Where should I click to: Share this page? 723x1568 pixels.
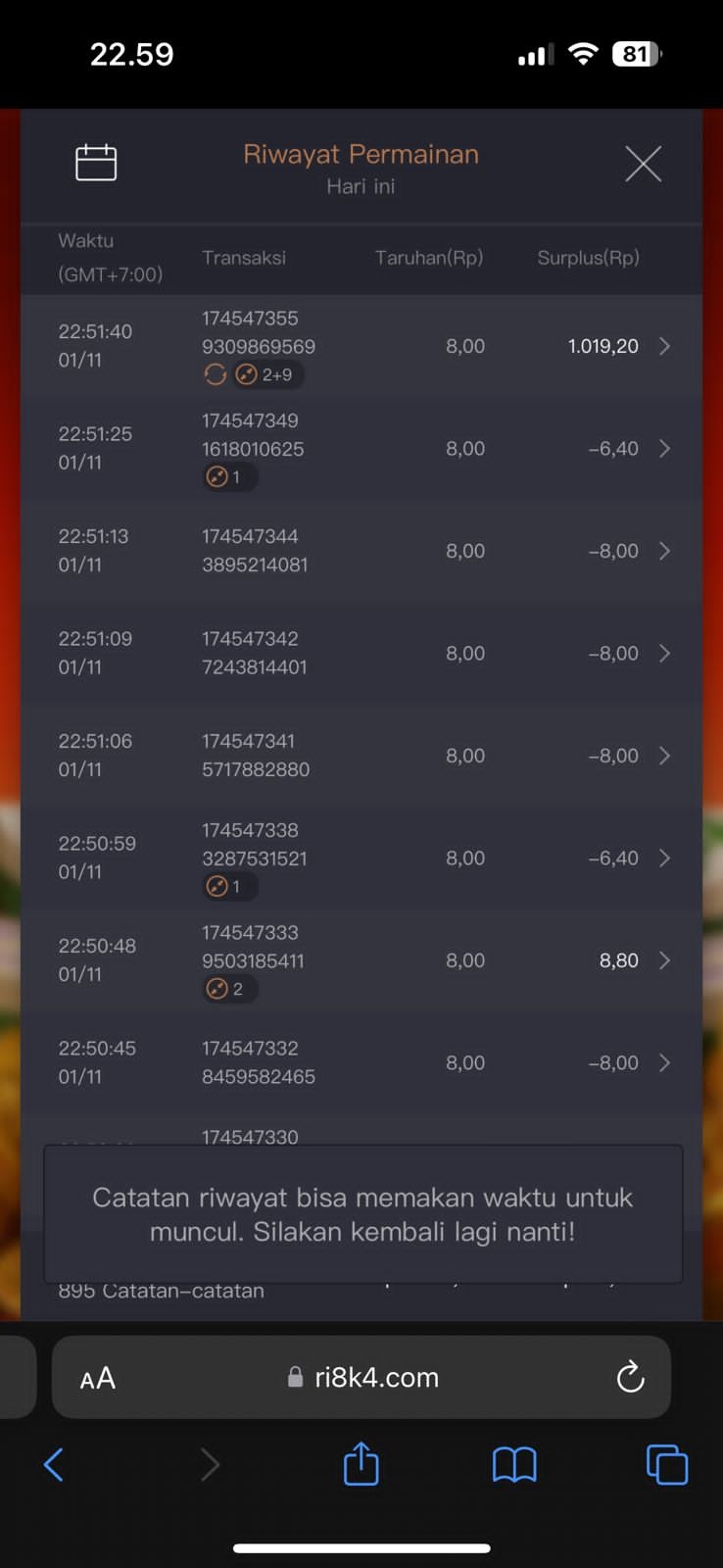coord(361,1465)
